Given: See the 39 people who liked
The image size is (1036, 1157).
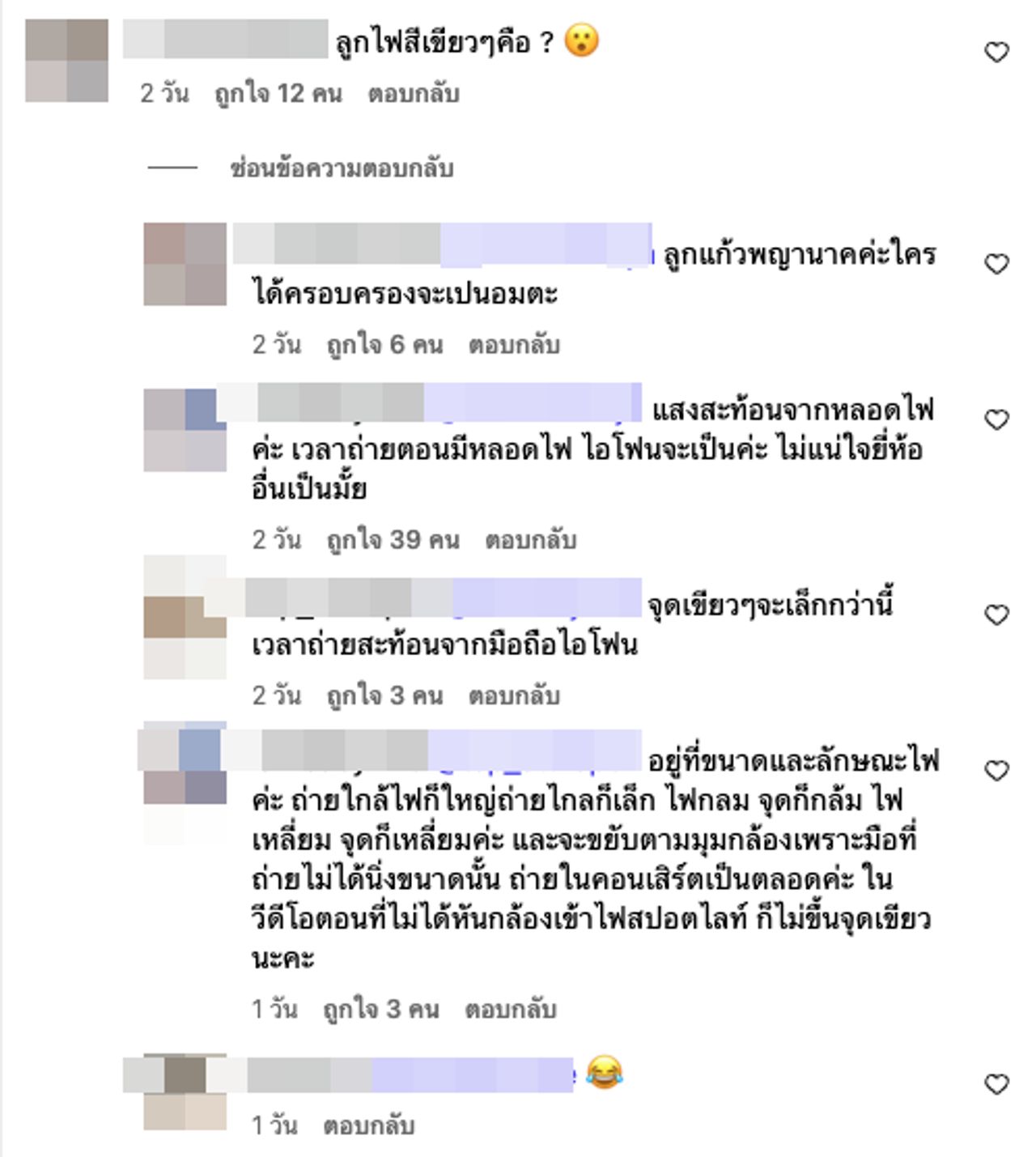Looking at the screenshot, I should 393,540.
